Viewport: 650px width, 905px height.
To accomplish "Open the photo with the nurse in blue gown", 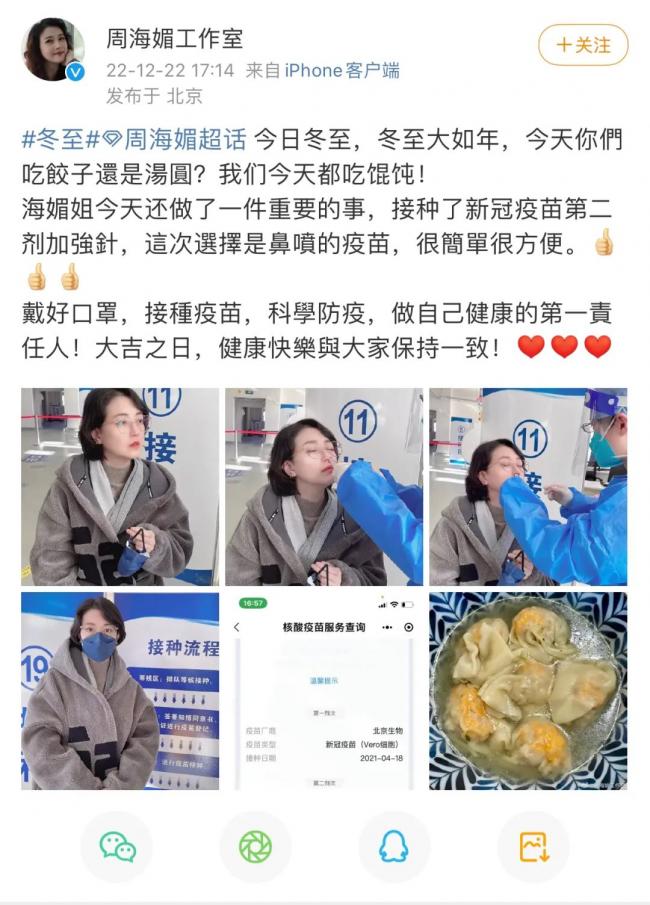I will tap(528, 486).
